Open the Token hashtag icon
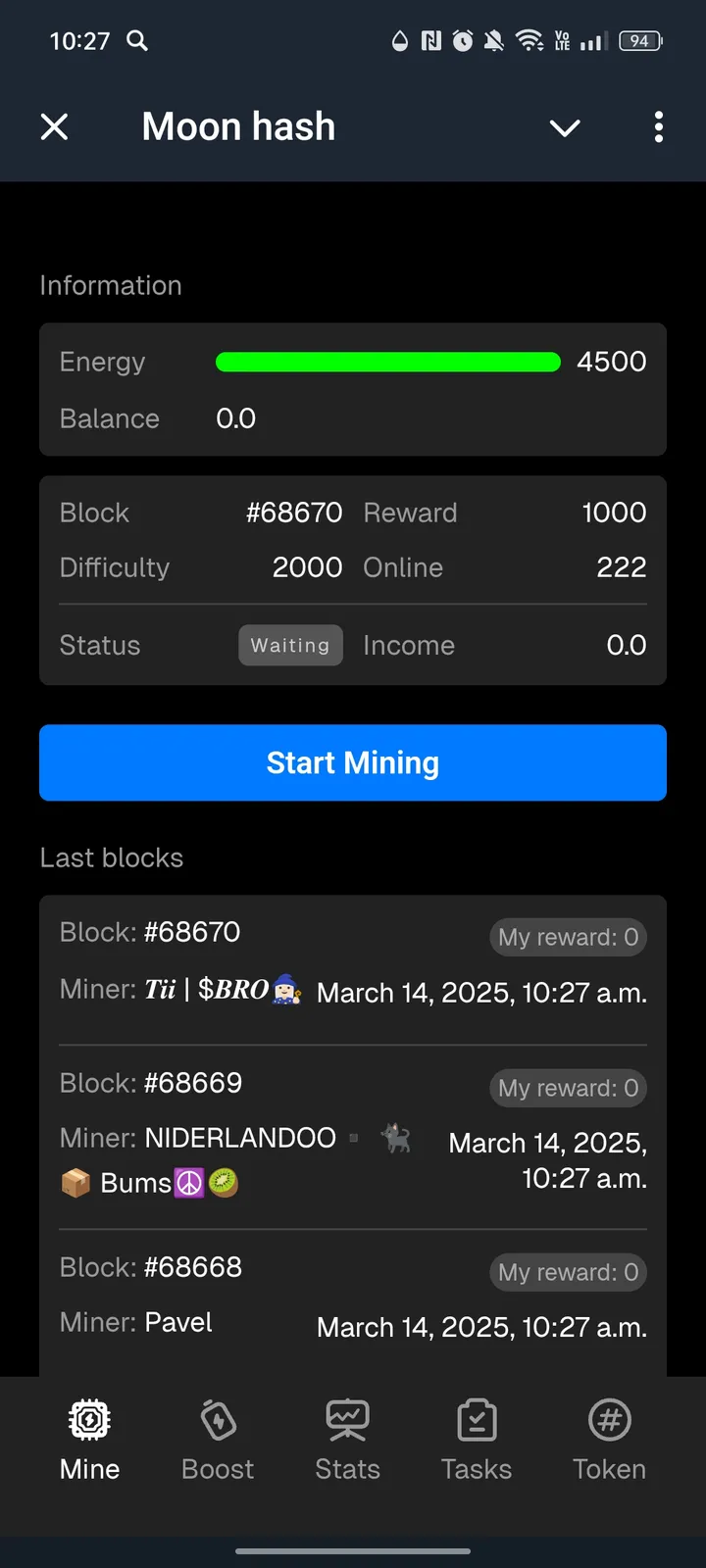Viewport: 706px width, 1568px height. tap(608, 1418)
